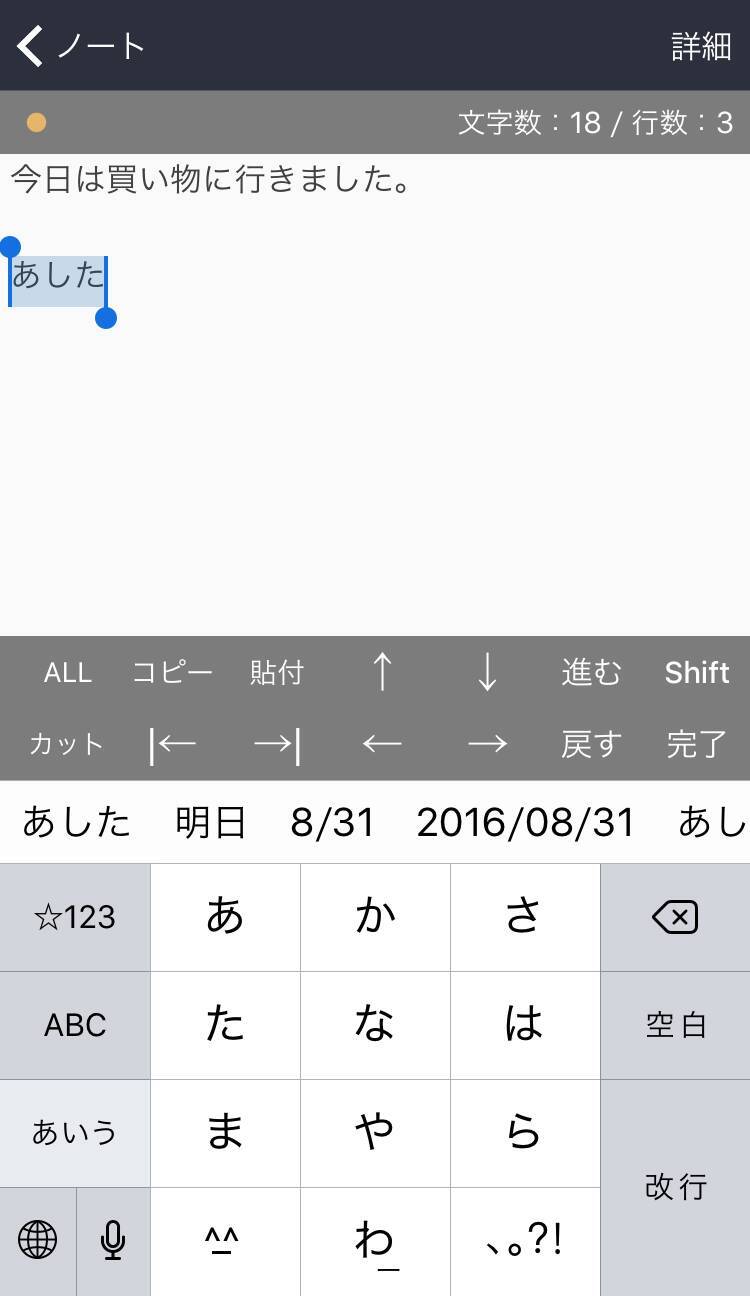Choose the 明日 conversion candidate
Screen dimensions: 750x1296
(x=210, y=823)
